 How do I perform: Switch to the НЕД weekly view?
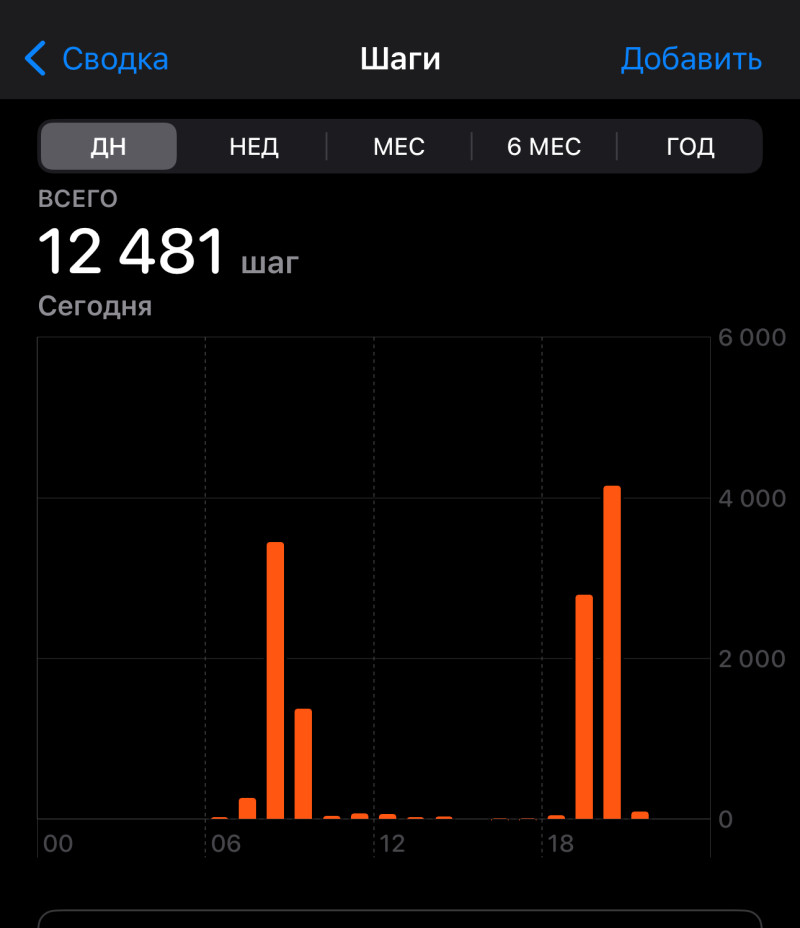click(254, 147)
